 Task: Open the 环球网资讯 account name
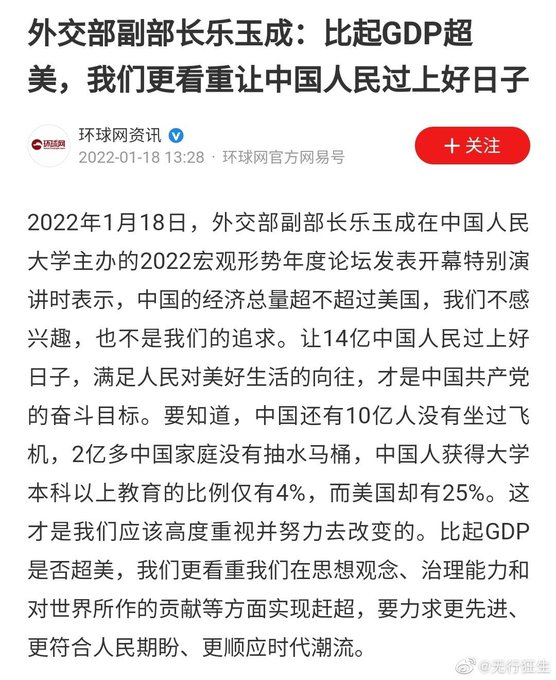[120, 135]
